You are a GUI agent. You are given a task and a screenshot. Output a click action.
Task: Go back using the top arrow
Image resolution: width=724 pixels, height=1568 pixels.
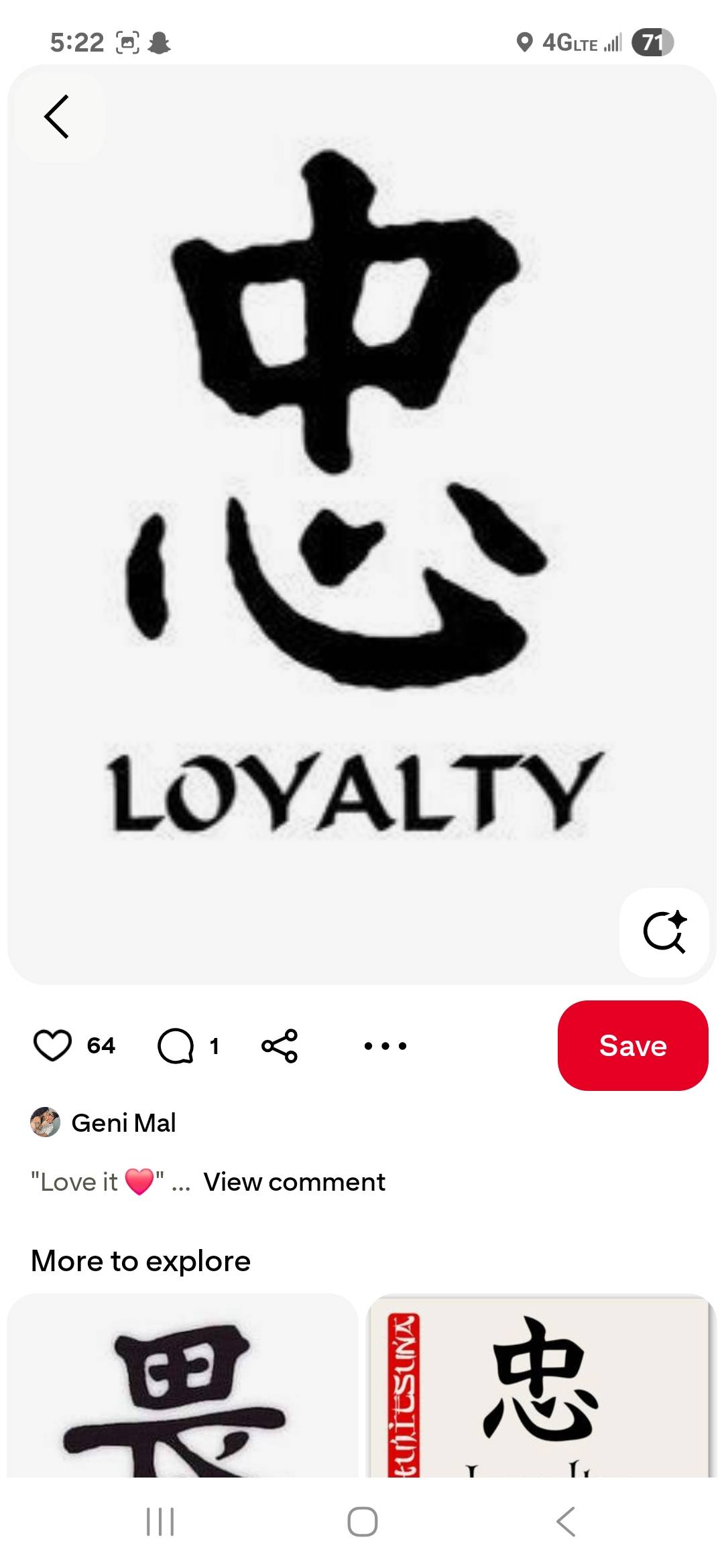[x=57, y=117]
